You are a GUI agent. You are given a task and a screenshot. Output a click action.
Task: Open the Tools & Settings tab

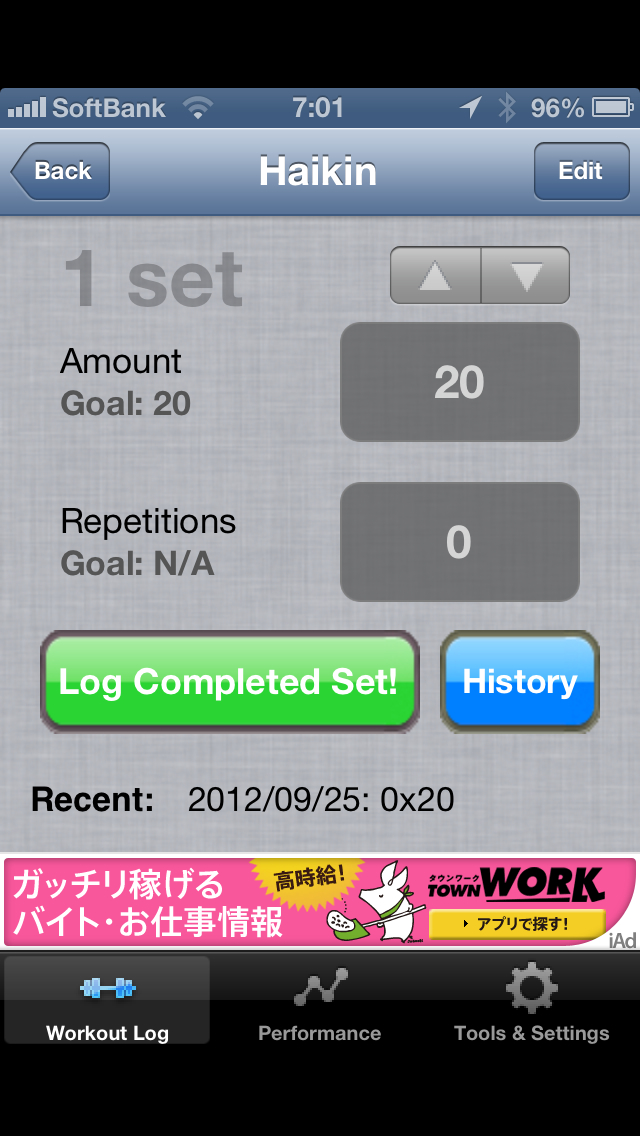pos(531,1001)
